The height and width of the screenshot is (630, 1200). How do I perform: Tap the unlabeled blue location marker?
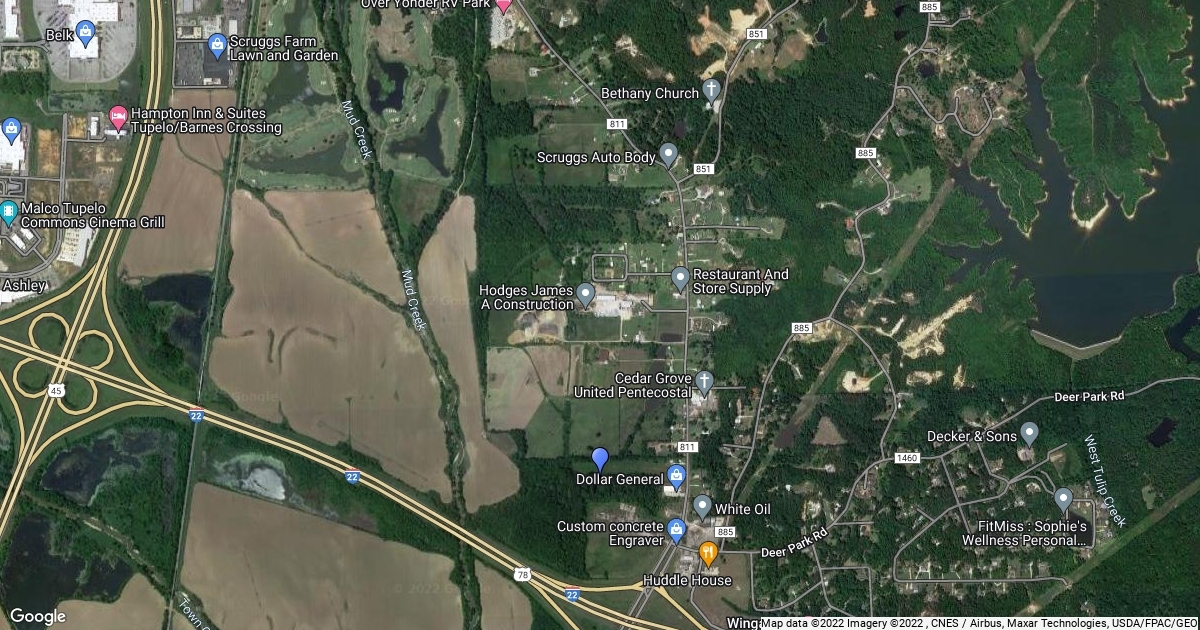pyautogui.click(x=600, y=459)
